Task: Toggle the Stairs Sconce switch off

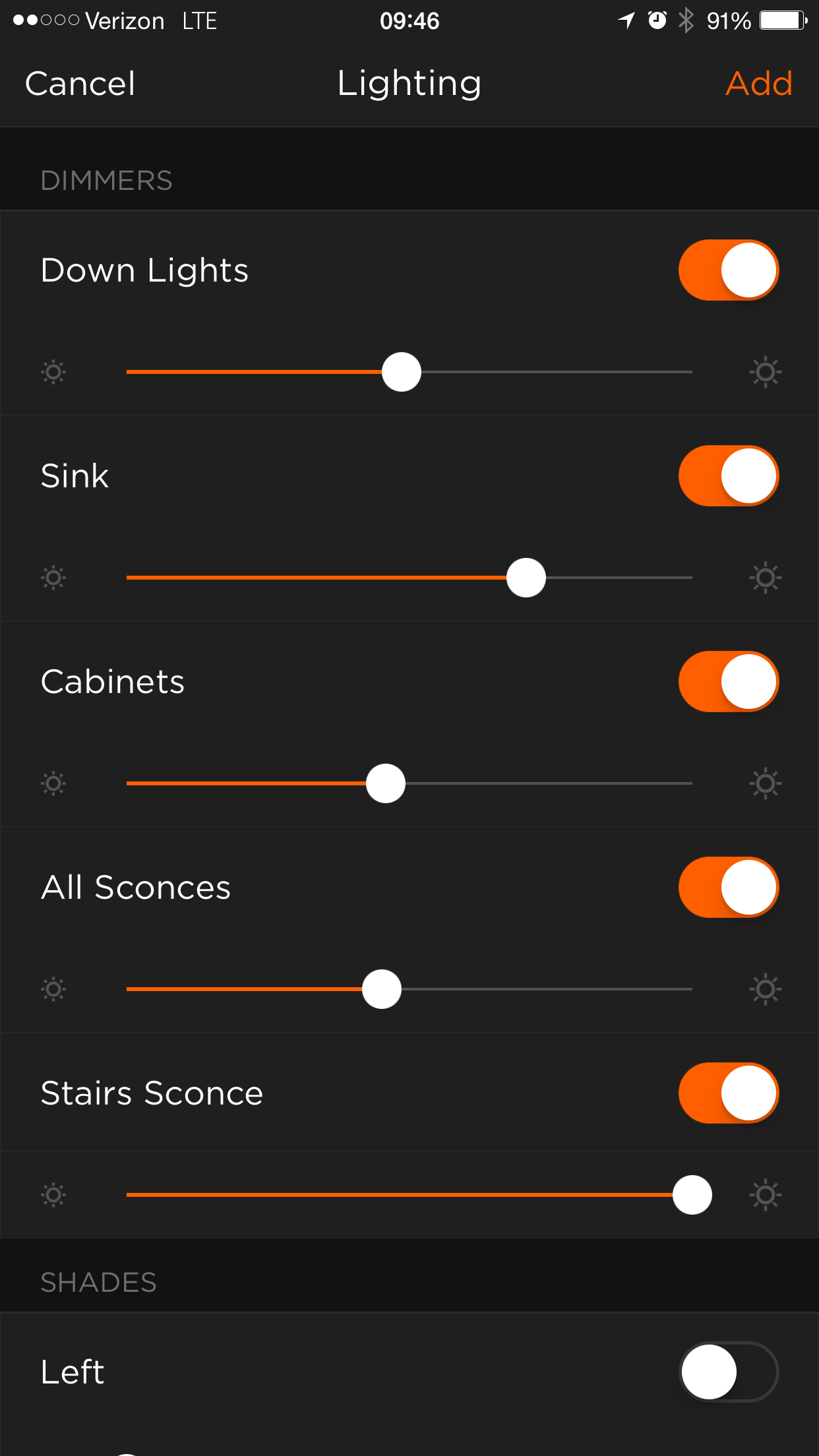Action: tap(728, 1093)
